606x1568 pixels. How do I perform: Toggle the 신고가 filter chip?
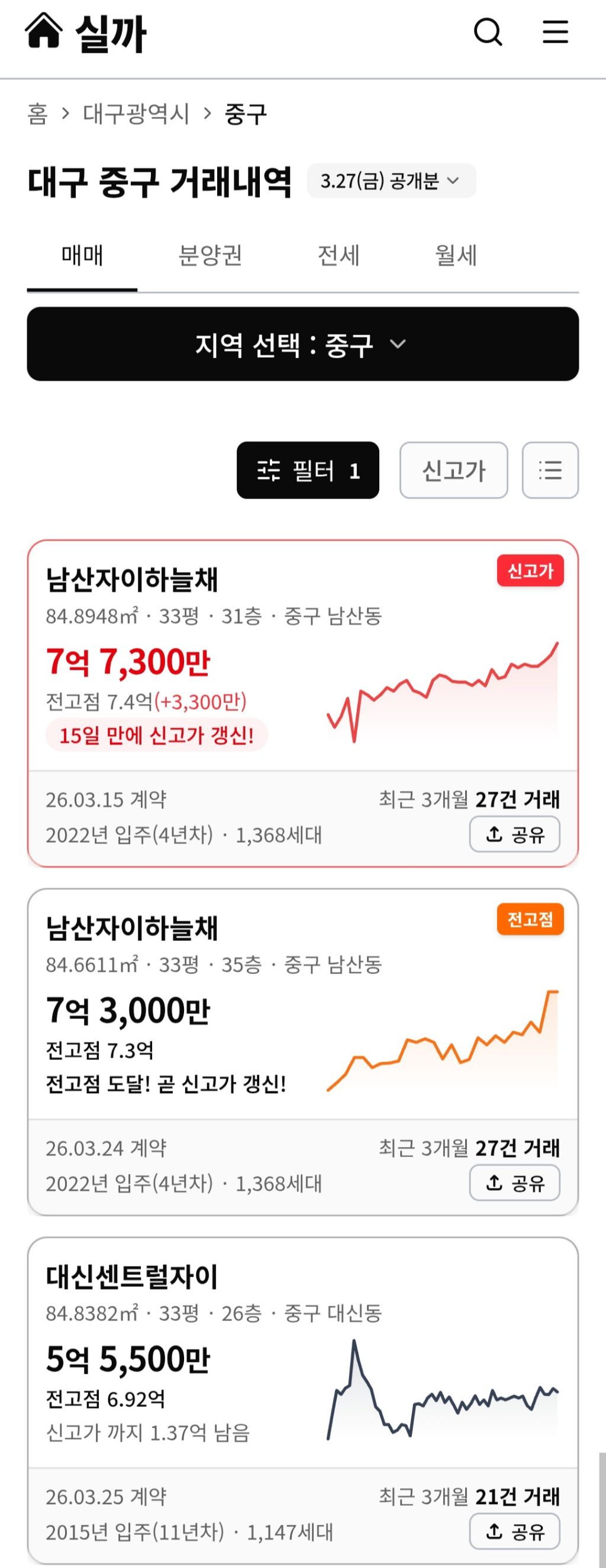coord(453,470)
